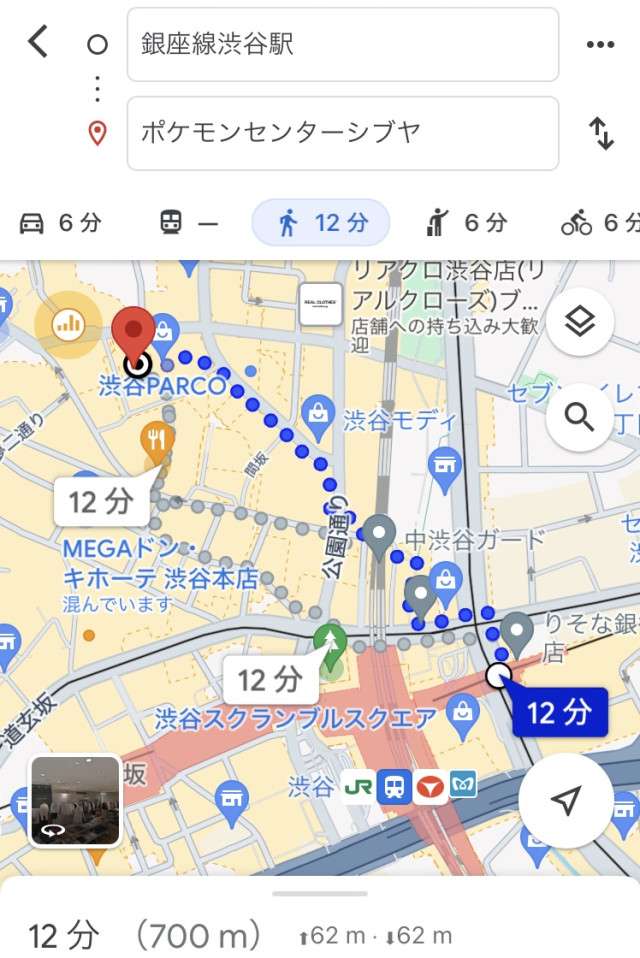Center map on current location

click(566, 800)
